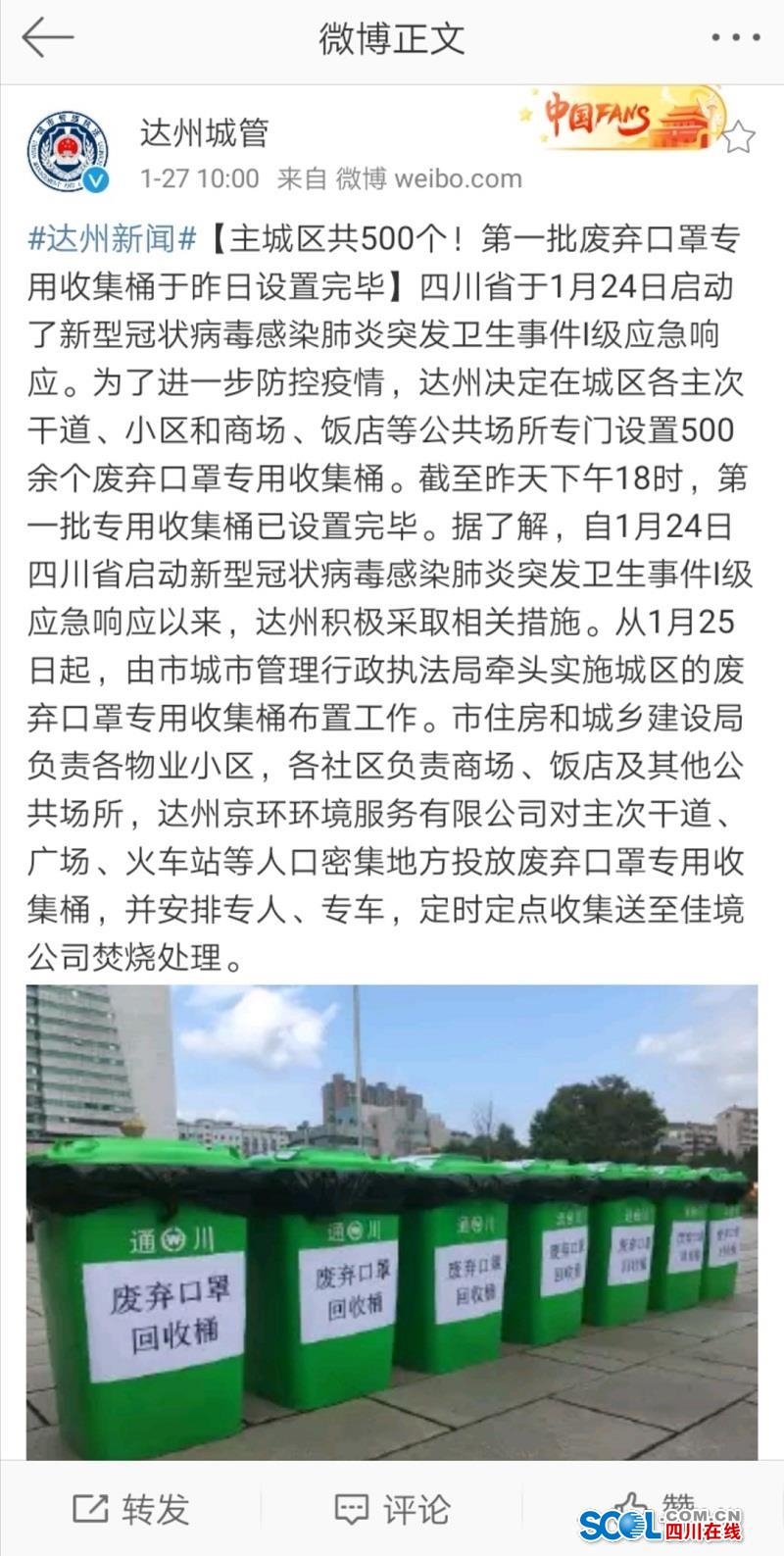Favorite this post with star icon
Image resolution: width=784 pixels, height=1556 pixels.
pos(738,138)
